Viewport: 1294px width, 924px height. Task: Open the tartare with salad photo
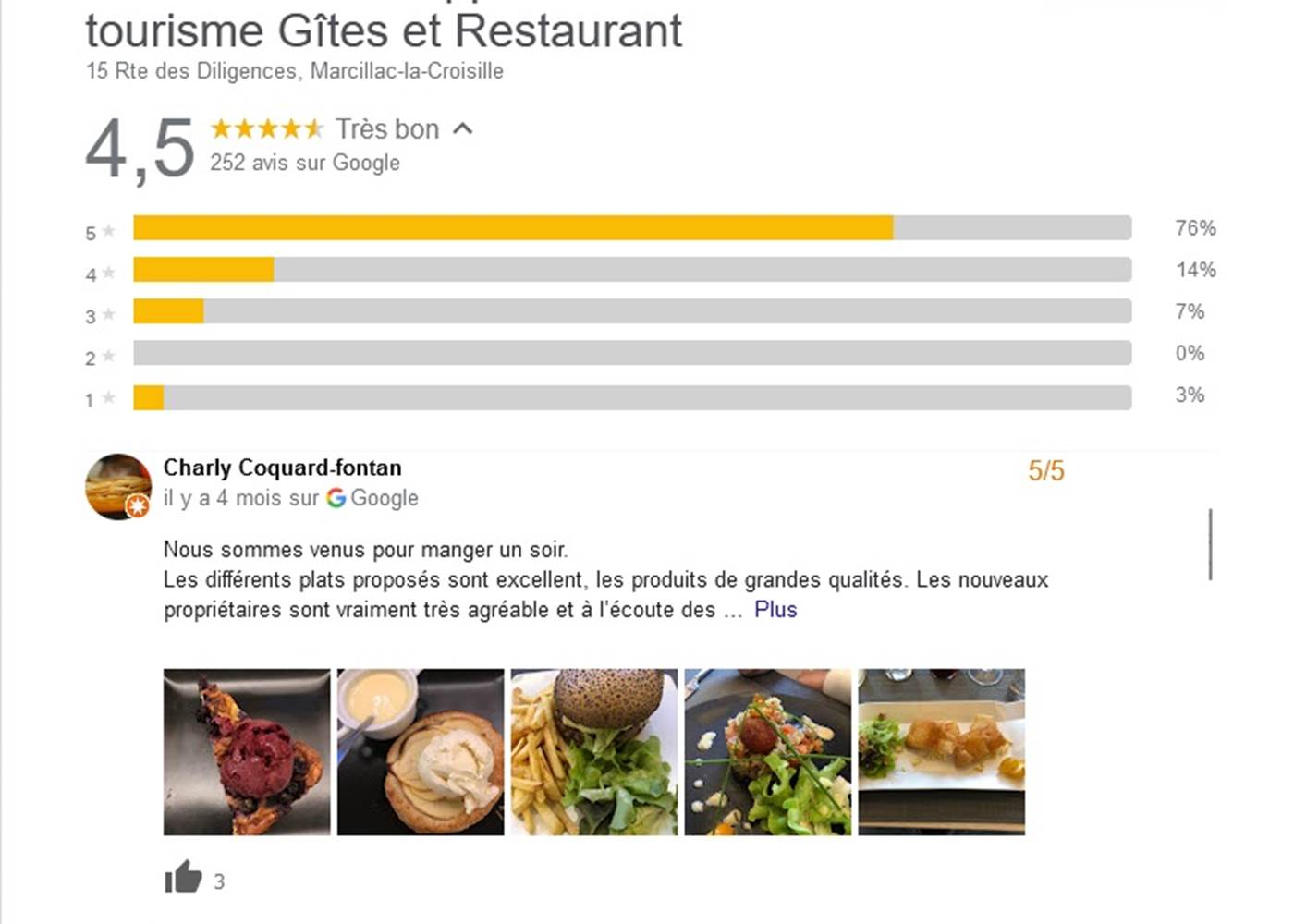click(x=767, y=752)
